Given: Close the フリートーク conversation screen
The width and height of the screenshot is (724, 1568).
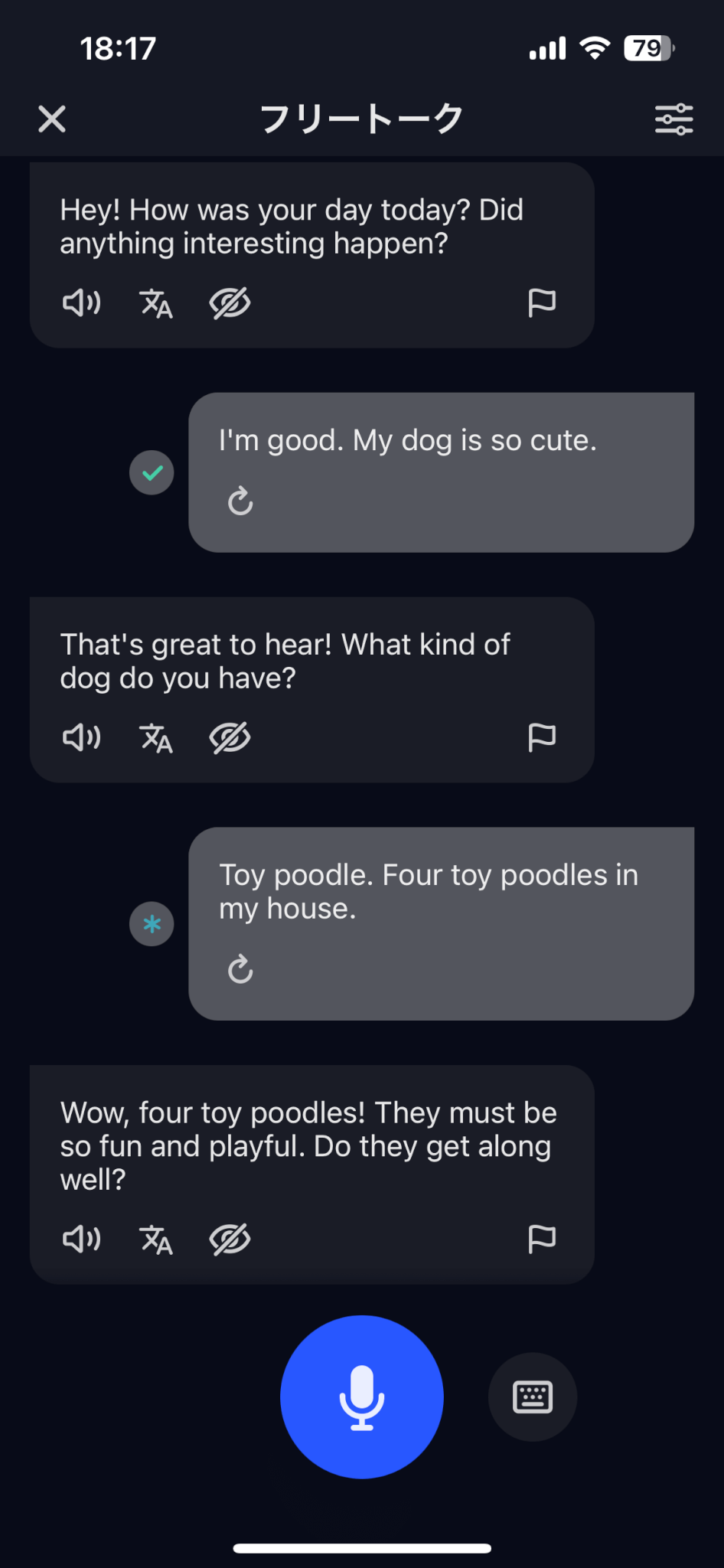Looking at the screenshot, I should [52, 119].
